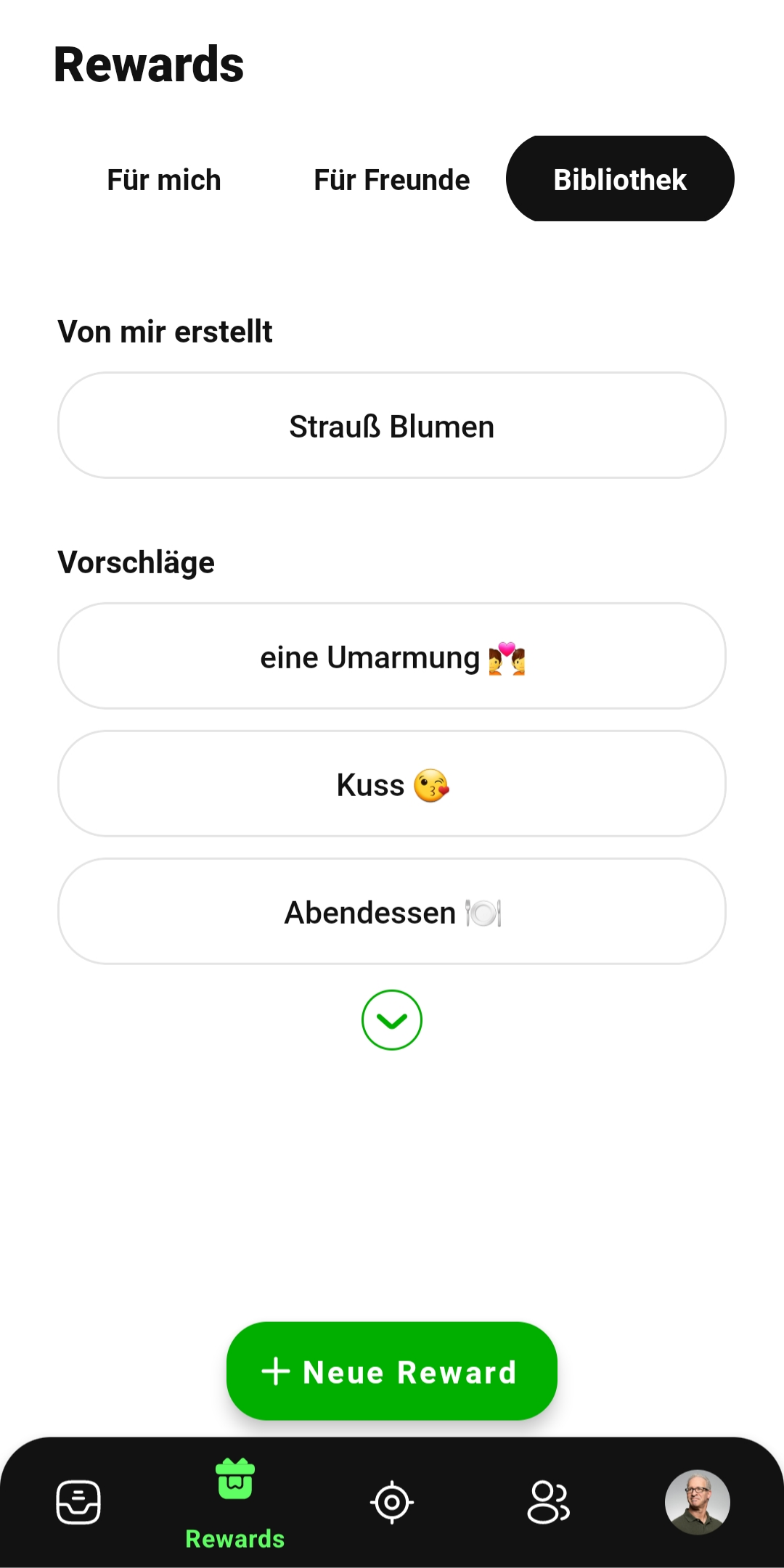
Task: Open the target goals tab
Action: pos(392,1502)
